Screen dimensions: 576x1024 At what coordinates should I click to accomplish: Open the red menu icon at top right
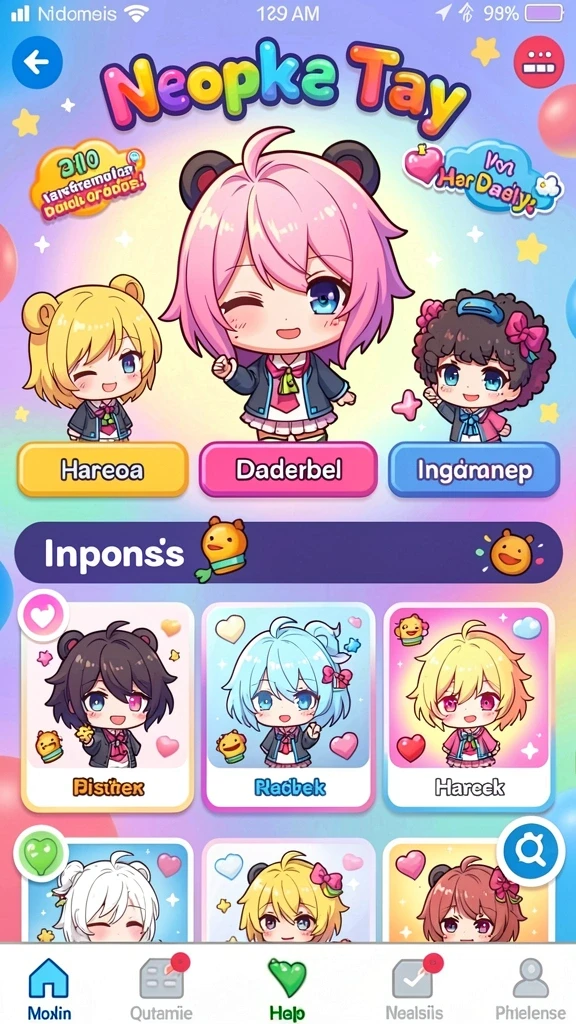pyautogui.click(x=539, y=63)
